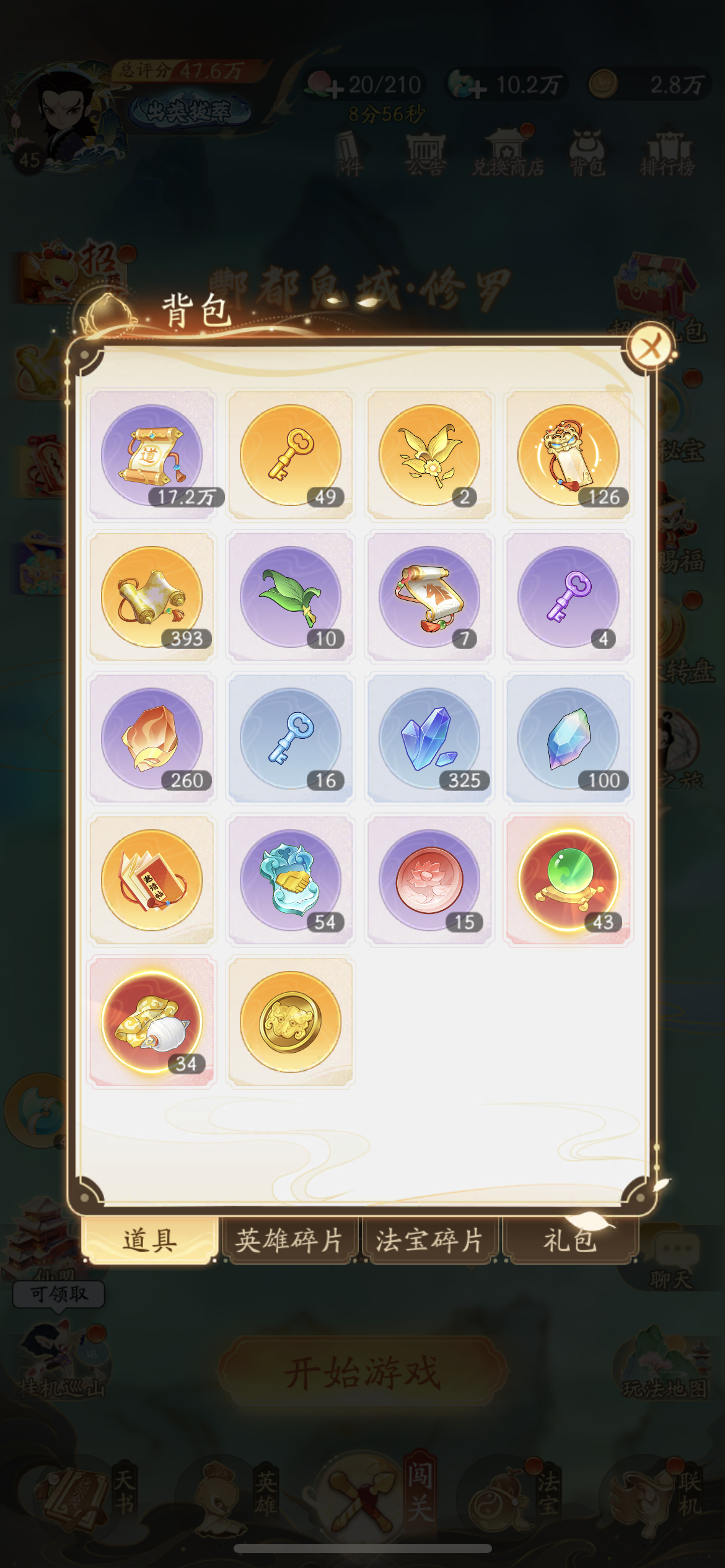Image resolution: width=725 pixels, height=1568 pixels.
Task: Tap the rainbow crystal item with 100
Action: (568, 739)
